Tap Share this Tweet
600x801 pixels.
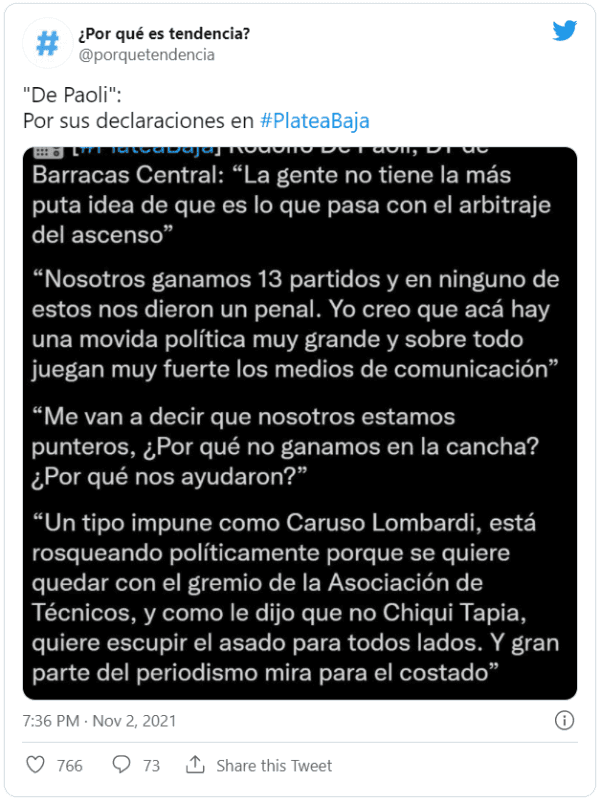(260, 765)
